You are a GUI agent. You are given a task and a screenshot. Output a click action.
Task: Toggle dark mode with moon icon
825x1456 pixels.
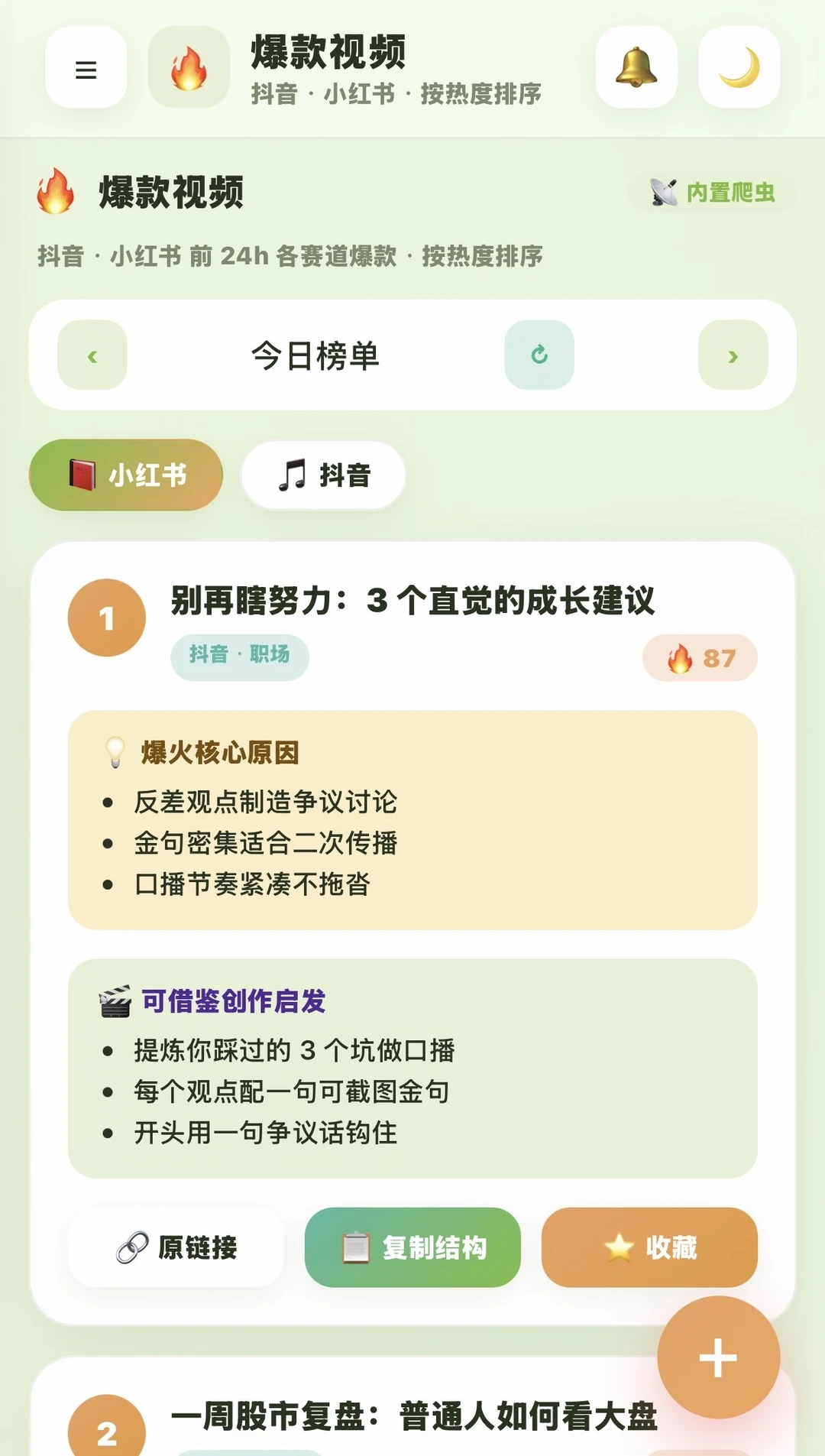pyautogui.click(x=739, y=68)
